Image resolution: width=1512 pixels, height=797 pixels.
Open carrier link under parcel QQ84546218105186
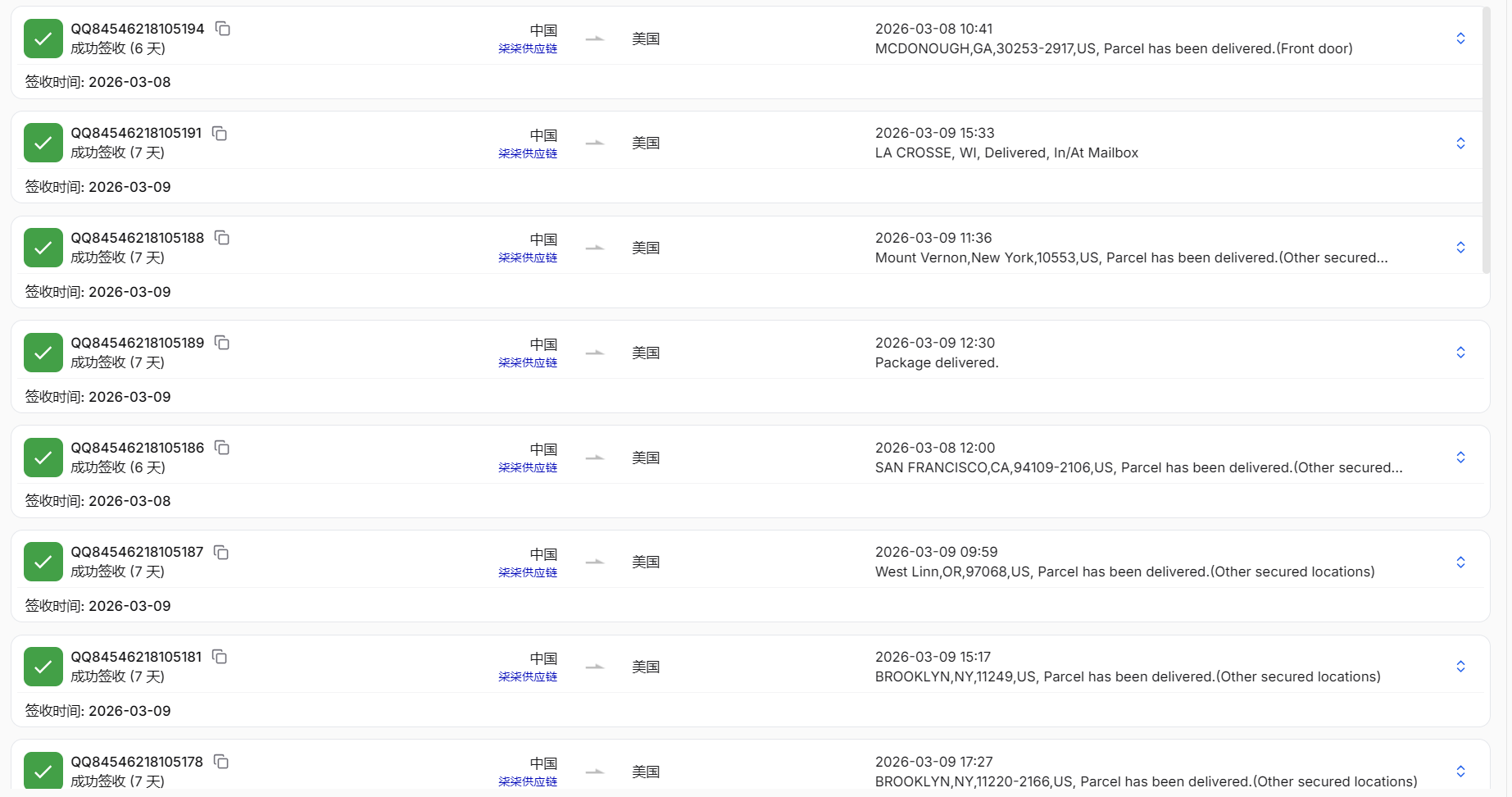click(528, 467)
